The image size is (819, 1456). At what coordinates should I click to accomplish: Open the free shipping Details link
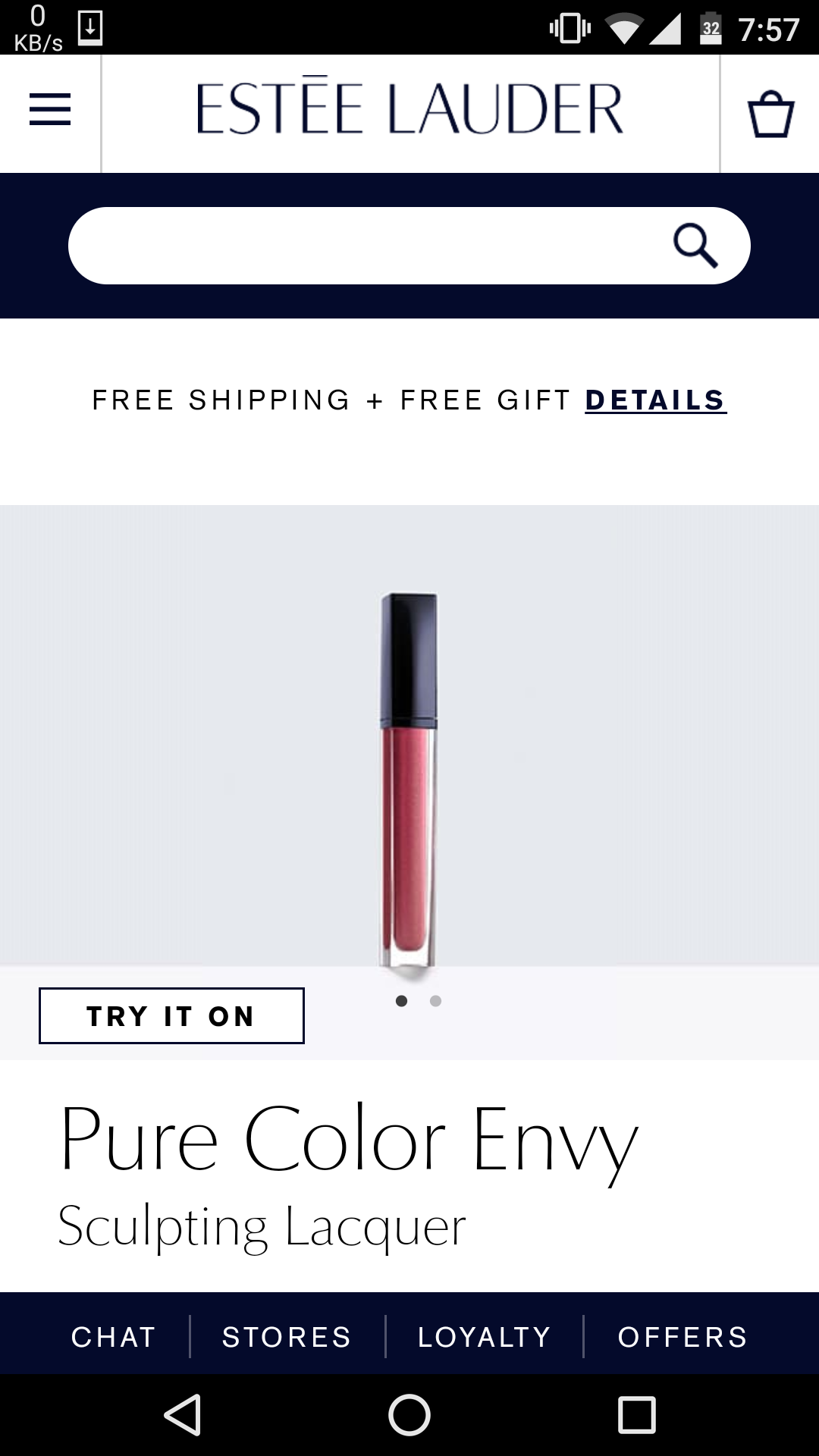(x=655, y=400)
